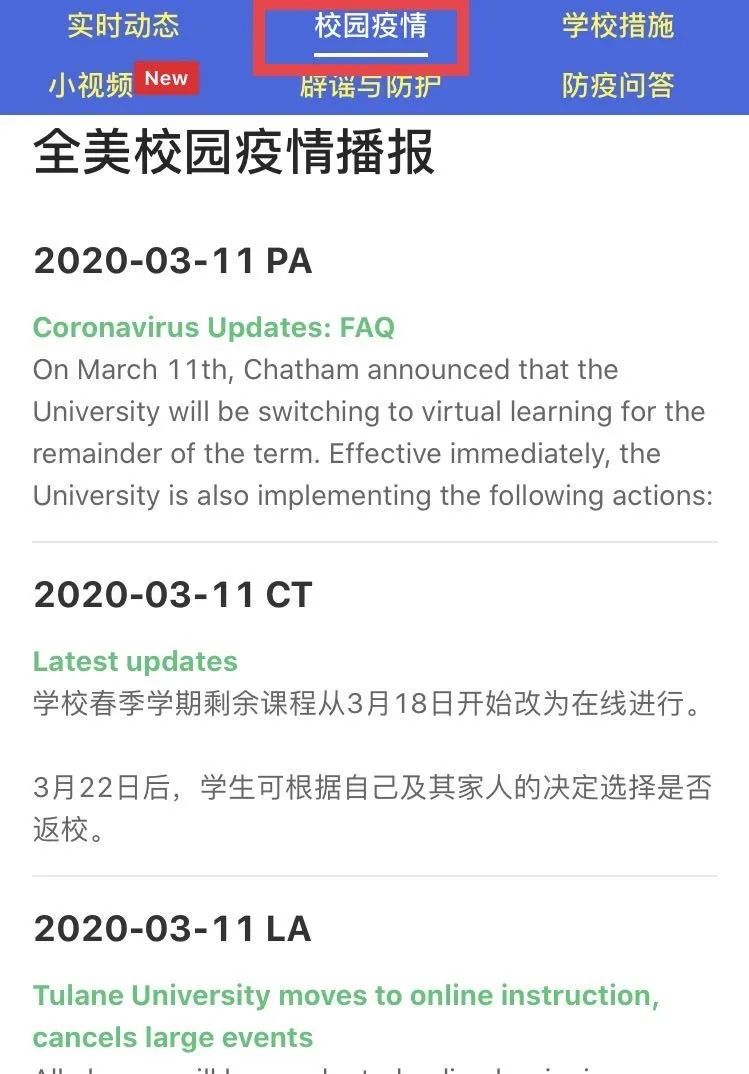The image size is (749, 1074).
Task: Open the 学校措施 tab
Action: tap(617, 25)
